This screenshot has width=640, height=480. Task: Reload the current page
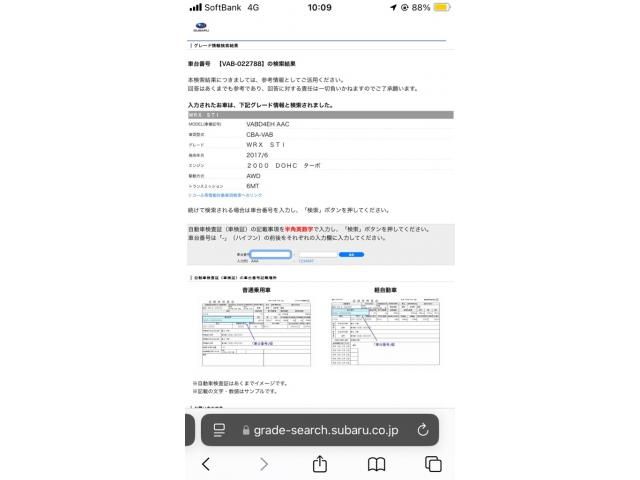[x=423, y=429]
